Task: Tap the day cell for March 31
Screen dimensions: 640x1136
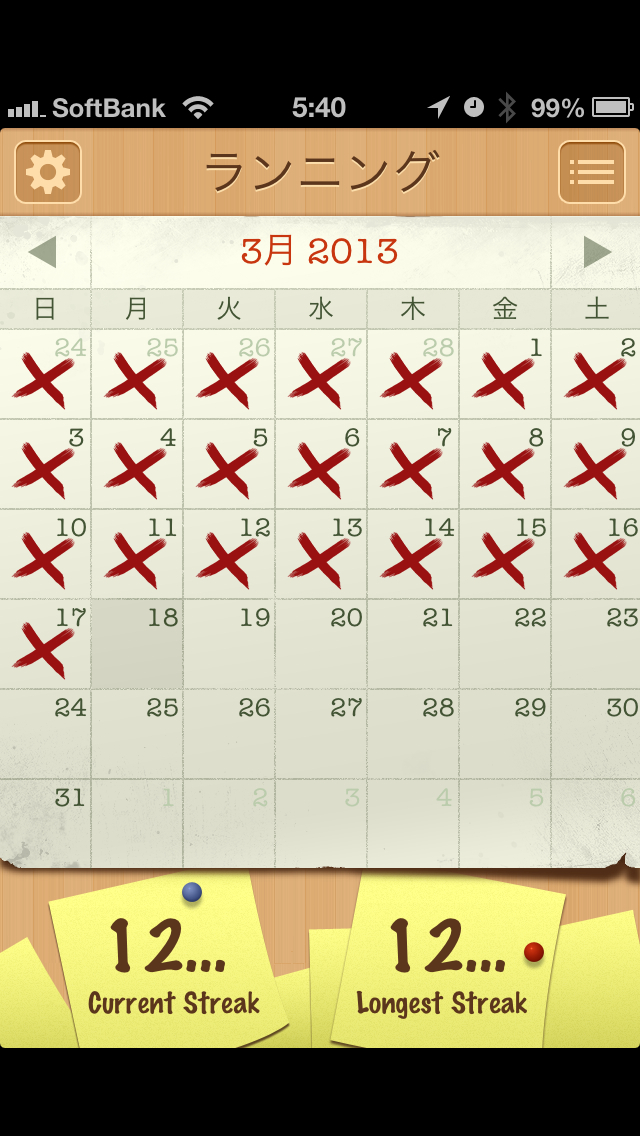Action: 45,823
